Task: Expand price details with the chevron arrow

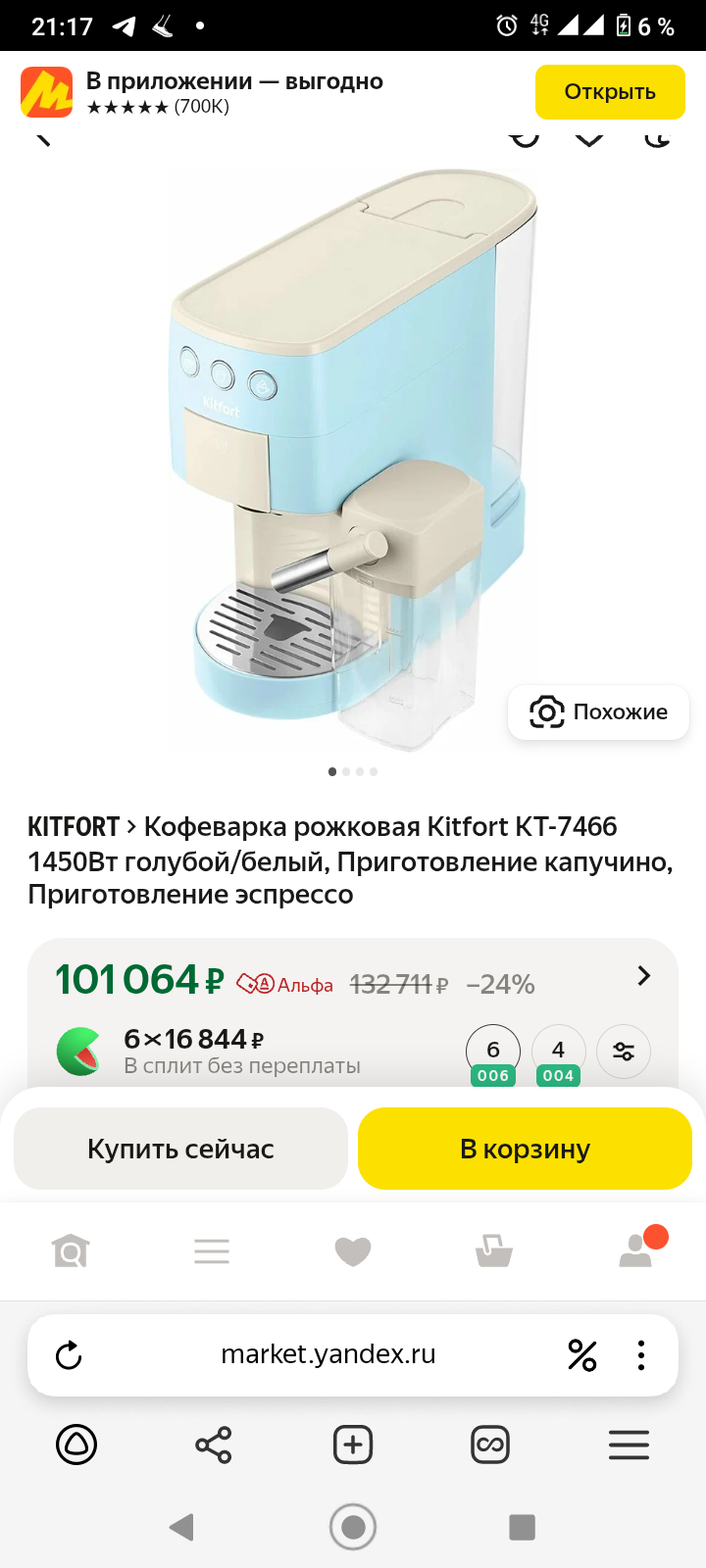Action: (643, 976)
